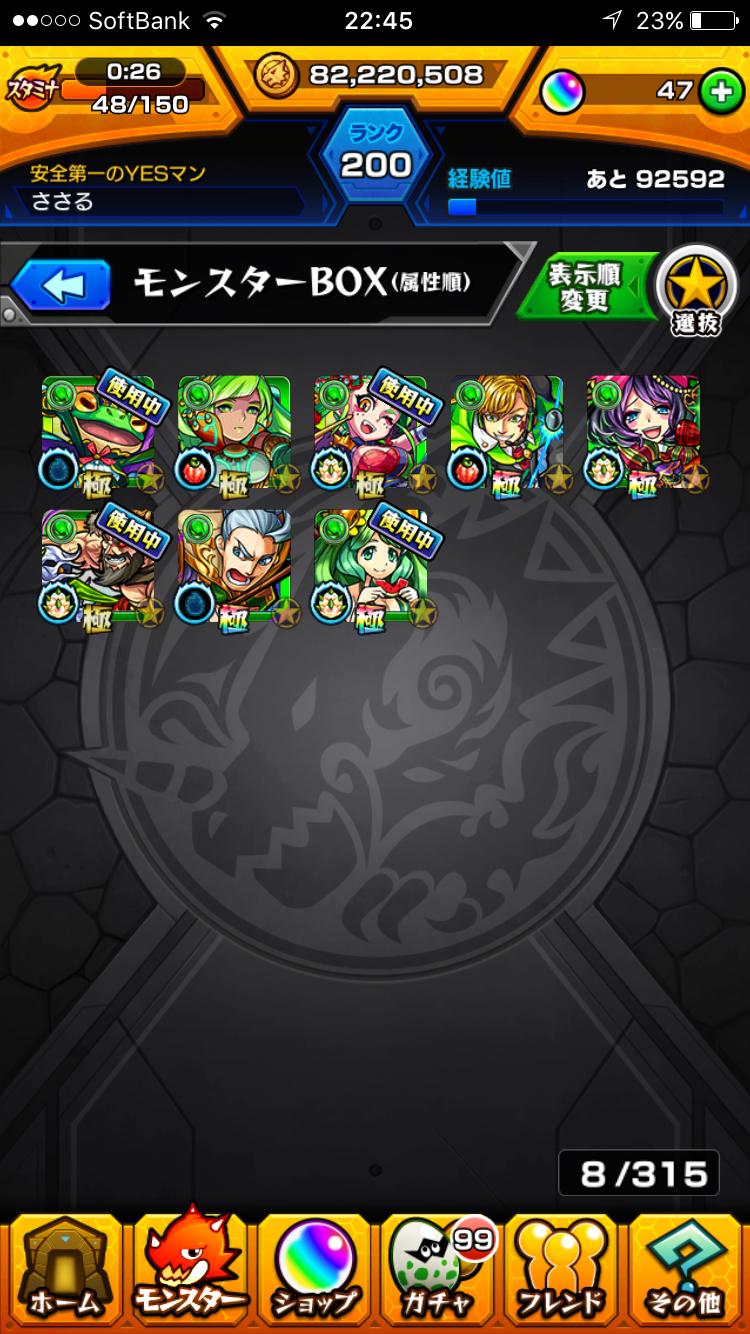Open the silver-haired shouting man monster
Viewport: 750px width, 1334px height.
coord(234,567)
